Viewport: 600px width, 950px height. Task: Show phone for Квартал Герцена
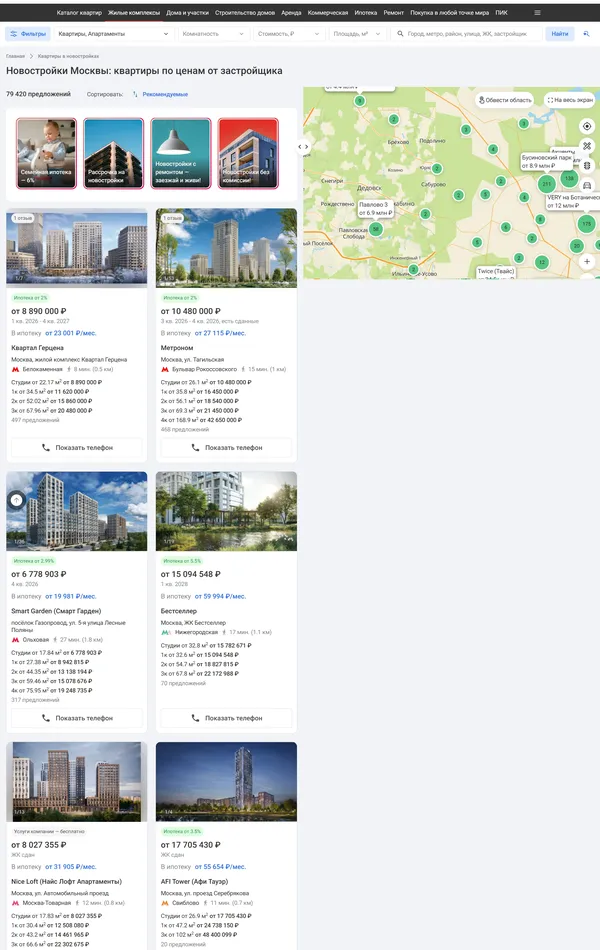77,448
